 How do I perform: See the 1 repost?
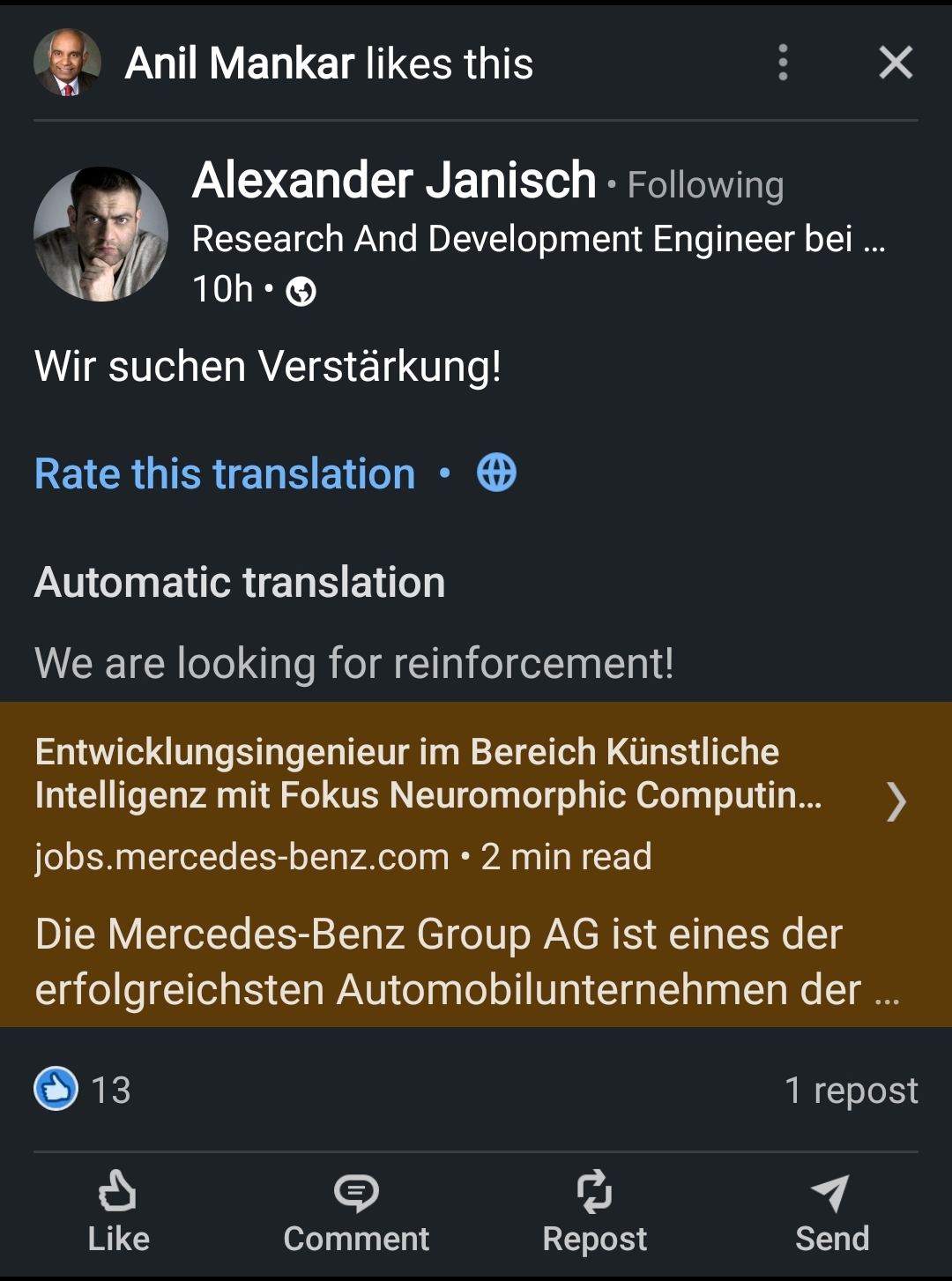[851, 1091]
